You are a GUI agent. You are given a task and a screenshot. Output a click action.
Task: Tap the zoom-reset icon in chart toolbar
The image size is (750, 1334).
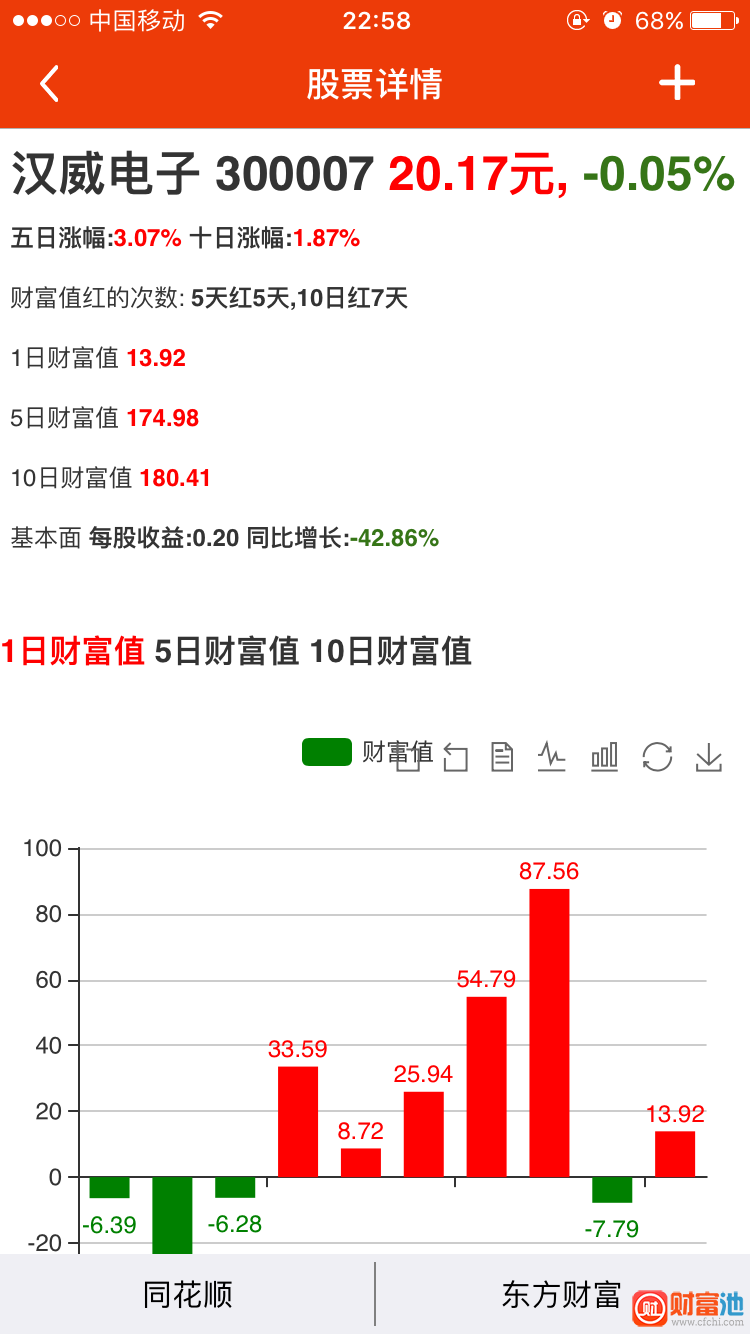[x=456, y=757]
